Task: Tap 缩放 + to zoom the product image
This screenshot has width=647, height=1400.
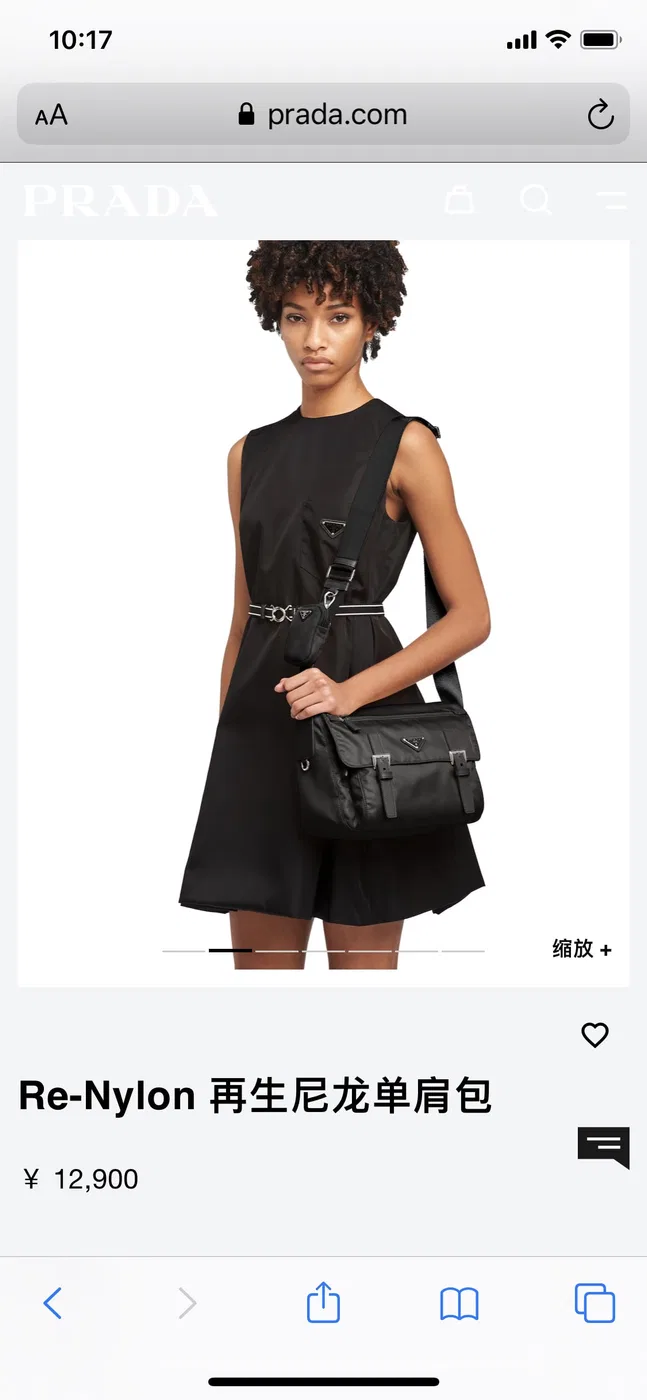Action: click(x=581, y=949)
